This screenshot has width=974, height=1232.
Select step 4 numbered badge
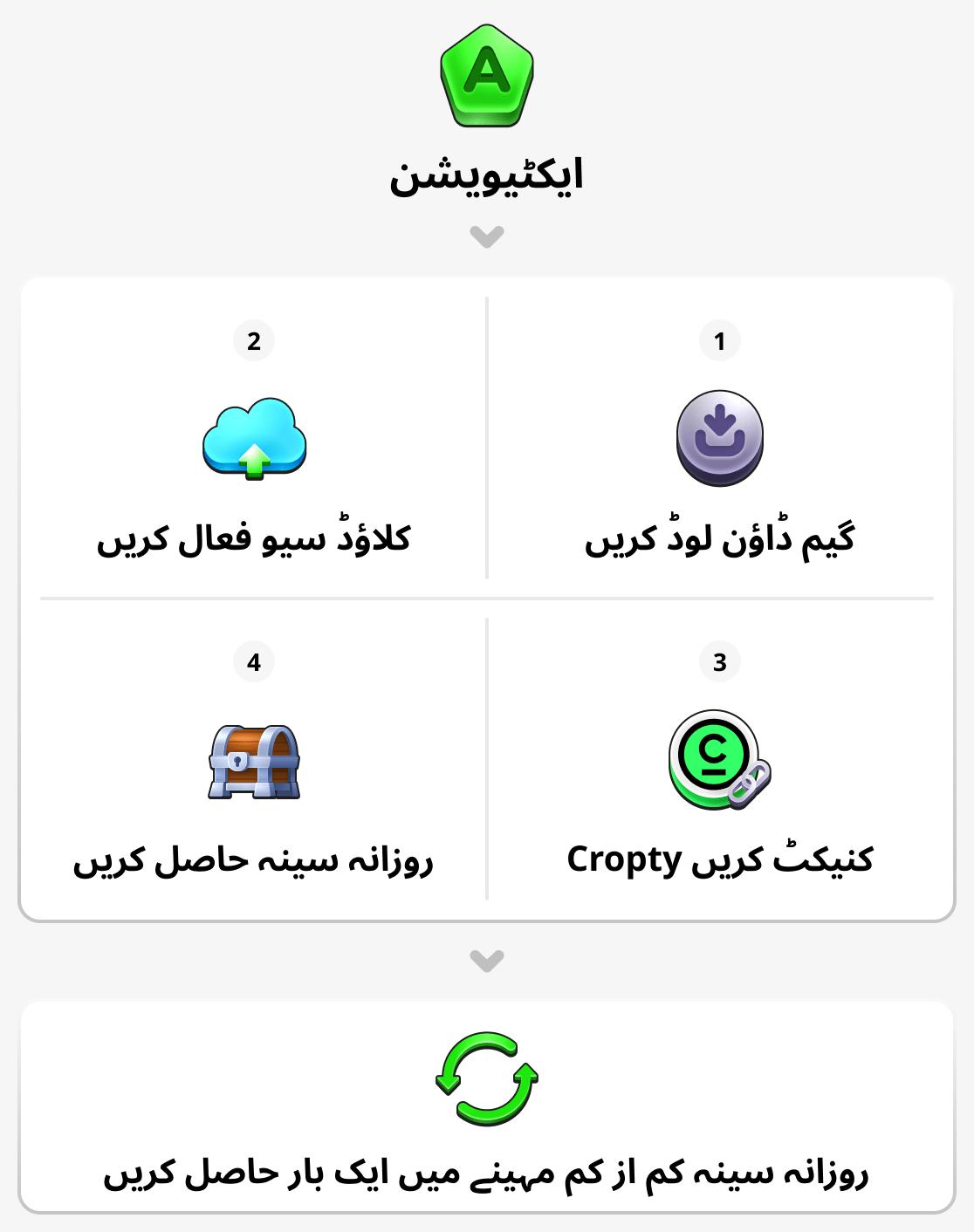pos(253,663)
